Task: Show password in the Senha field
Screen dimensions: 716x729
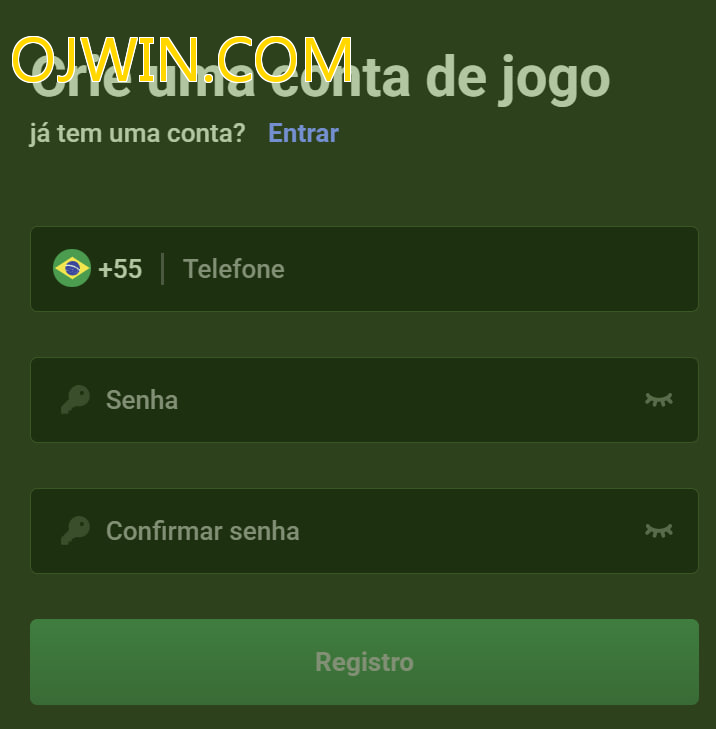Action: [658, 400]
